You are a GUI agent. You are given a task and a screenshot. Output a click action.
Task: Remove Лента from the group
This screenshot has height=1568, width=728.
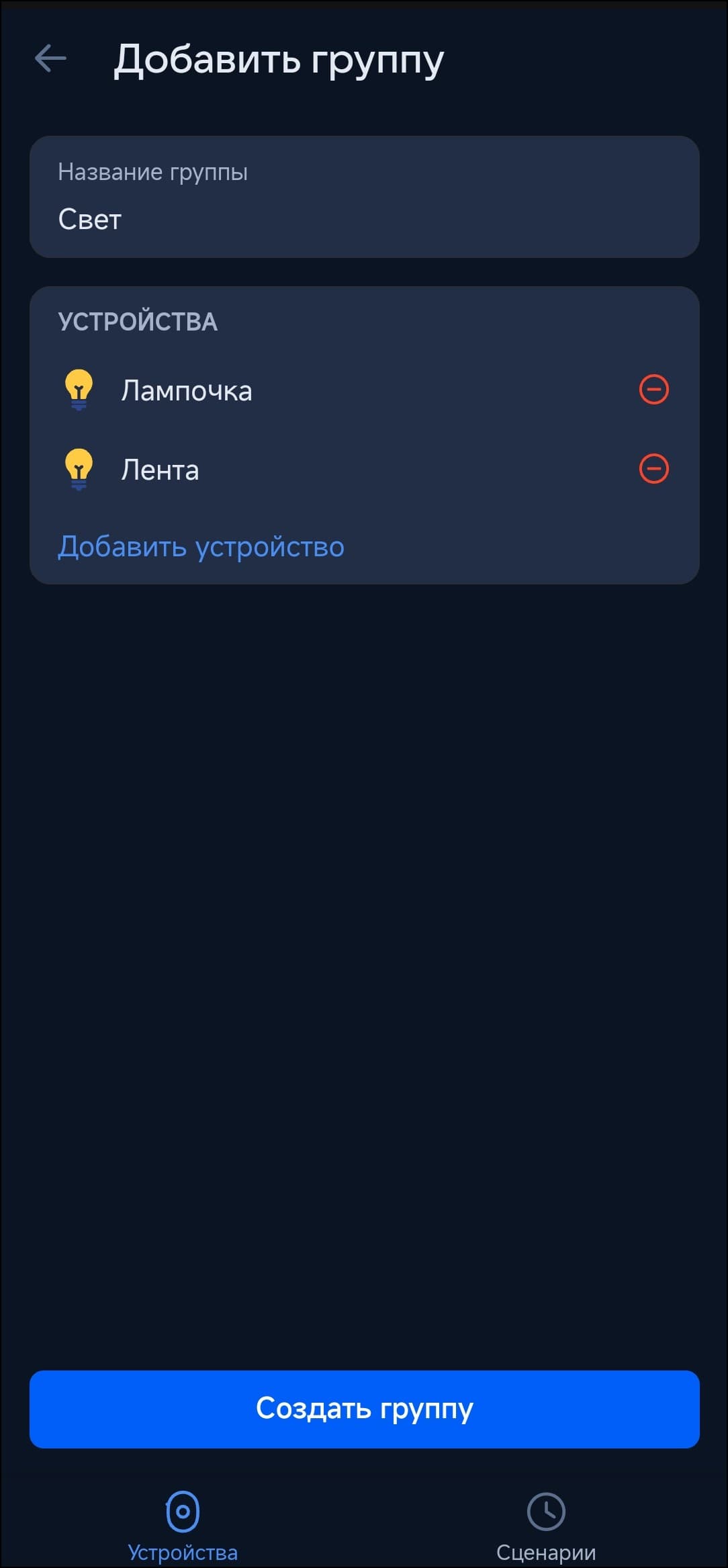(653, 469)
